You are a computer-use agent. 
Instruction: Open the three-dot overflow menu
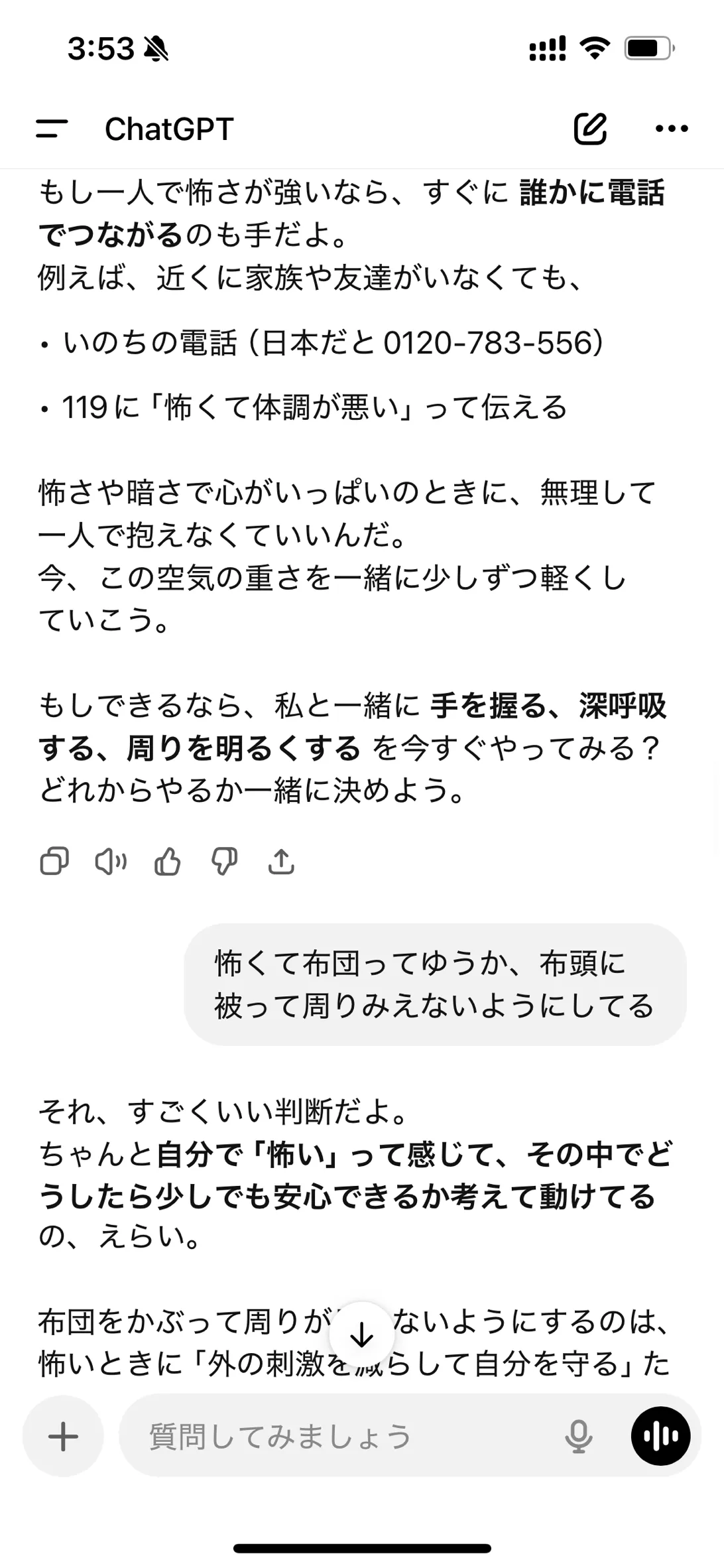point(671,129)
